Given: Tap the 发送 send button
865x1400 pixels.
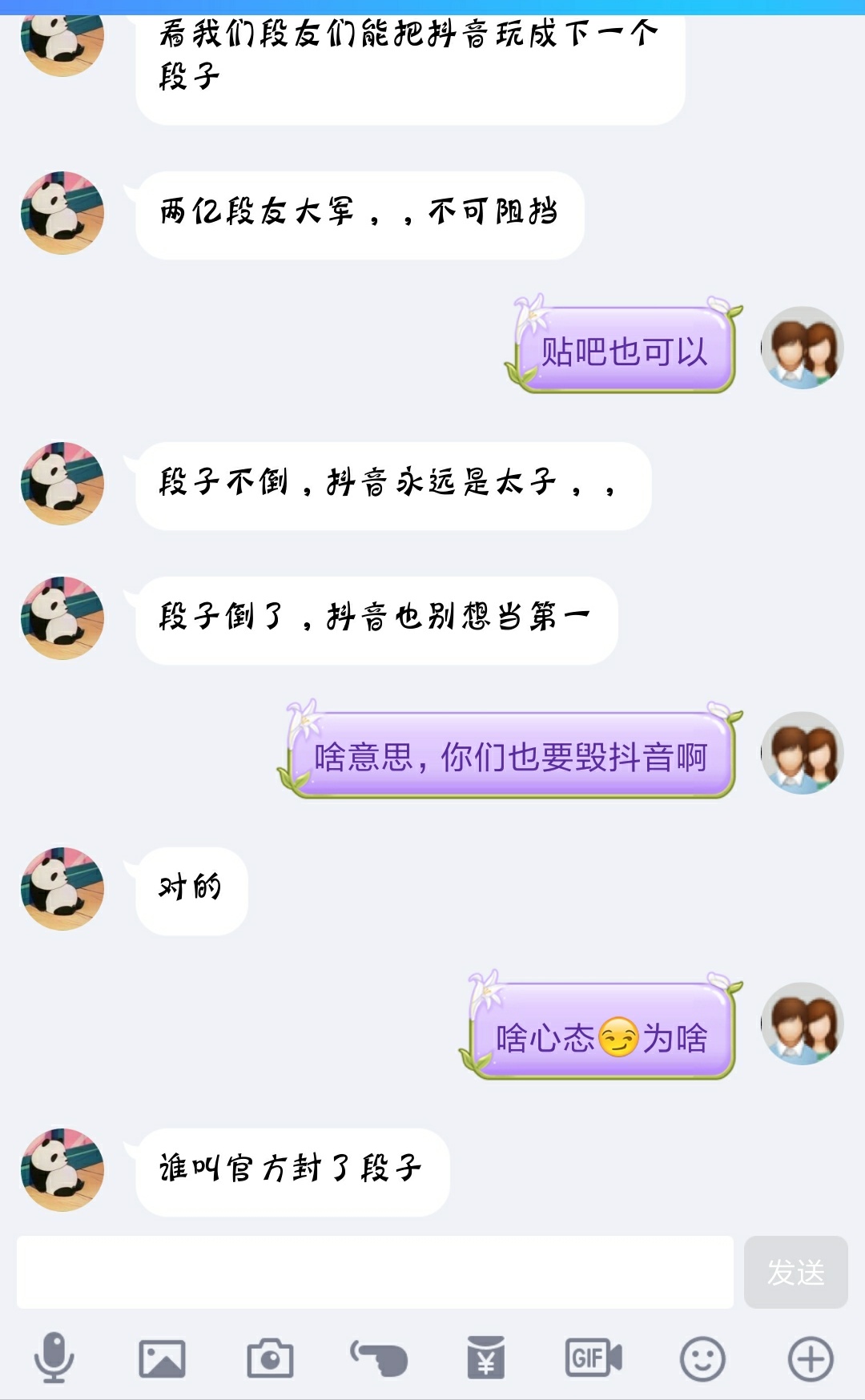Looking at the screenshot, I should [795, 1272].
